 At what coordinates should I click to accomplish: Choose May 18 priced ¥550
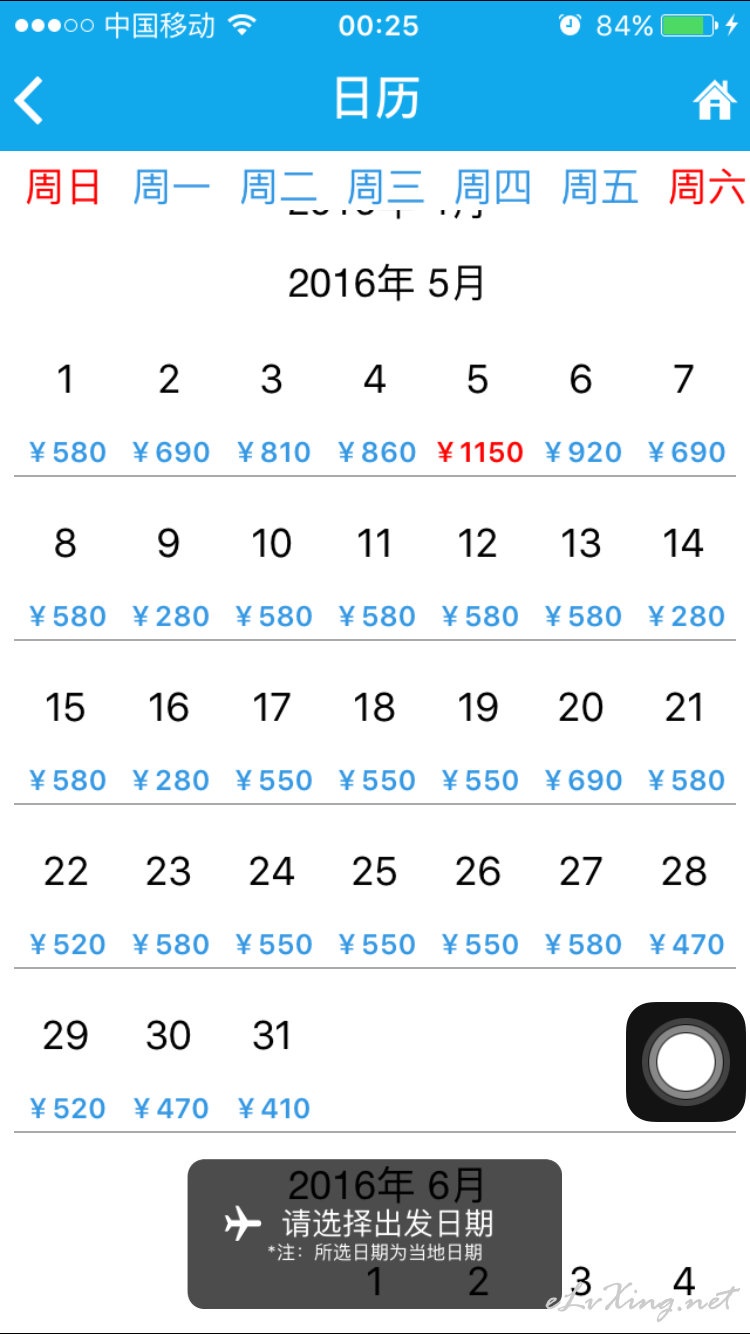(376, 741)
